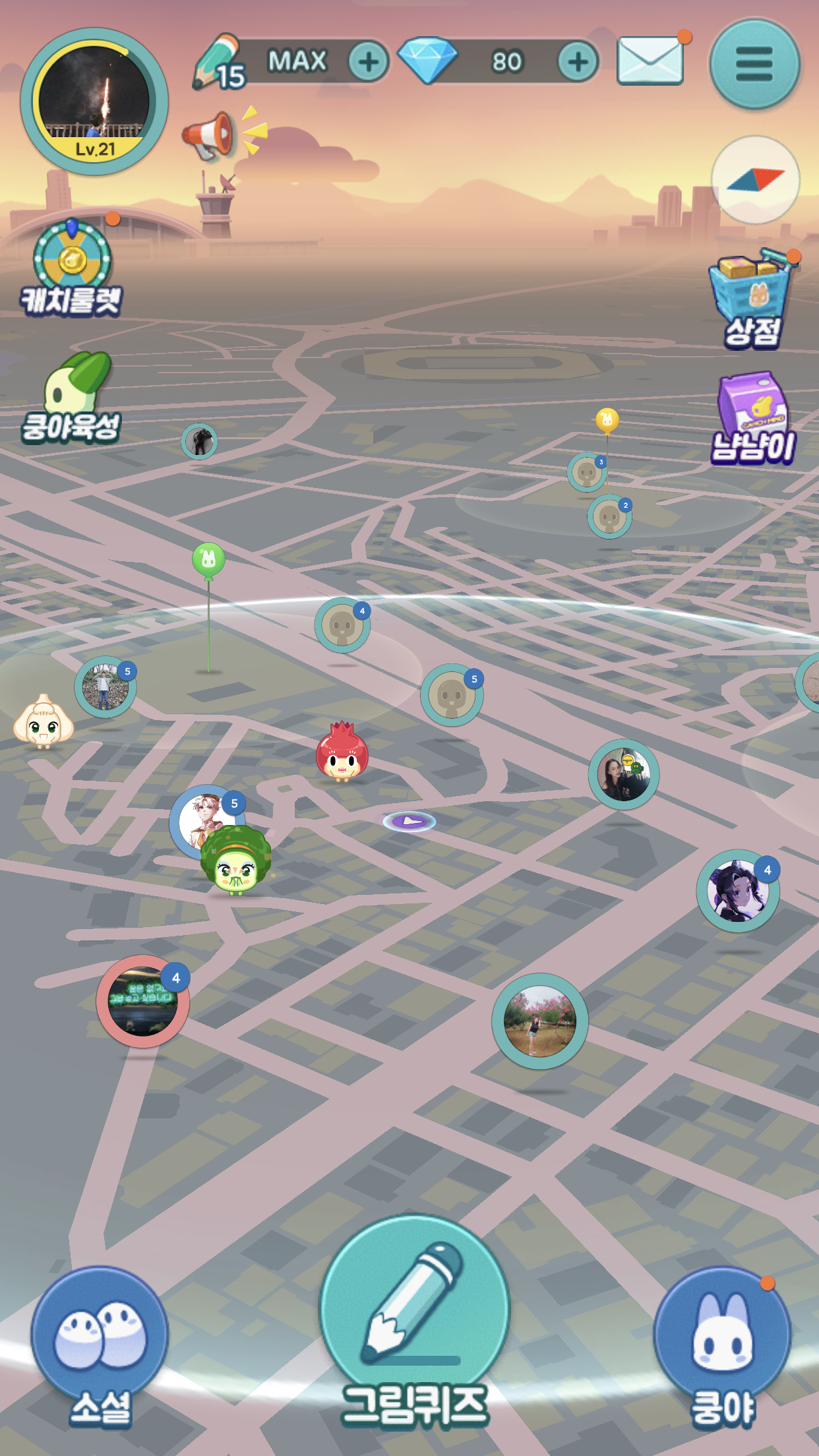Image resolution: width=819 pixels, height=1456 pixels.
Task: Add more pencils with the plus button
Action: pyautogui.click(x=368, y=62)
